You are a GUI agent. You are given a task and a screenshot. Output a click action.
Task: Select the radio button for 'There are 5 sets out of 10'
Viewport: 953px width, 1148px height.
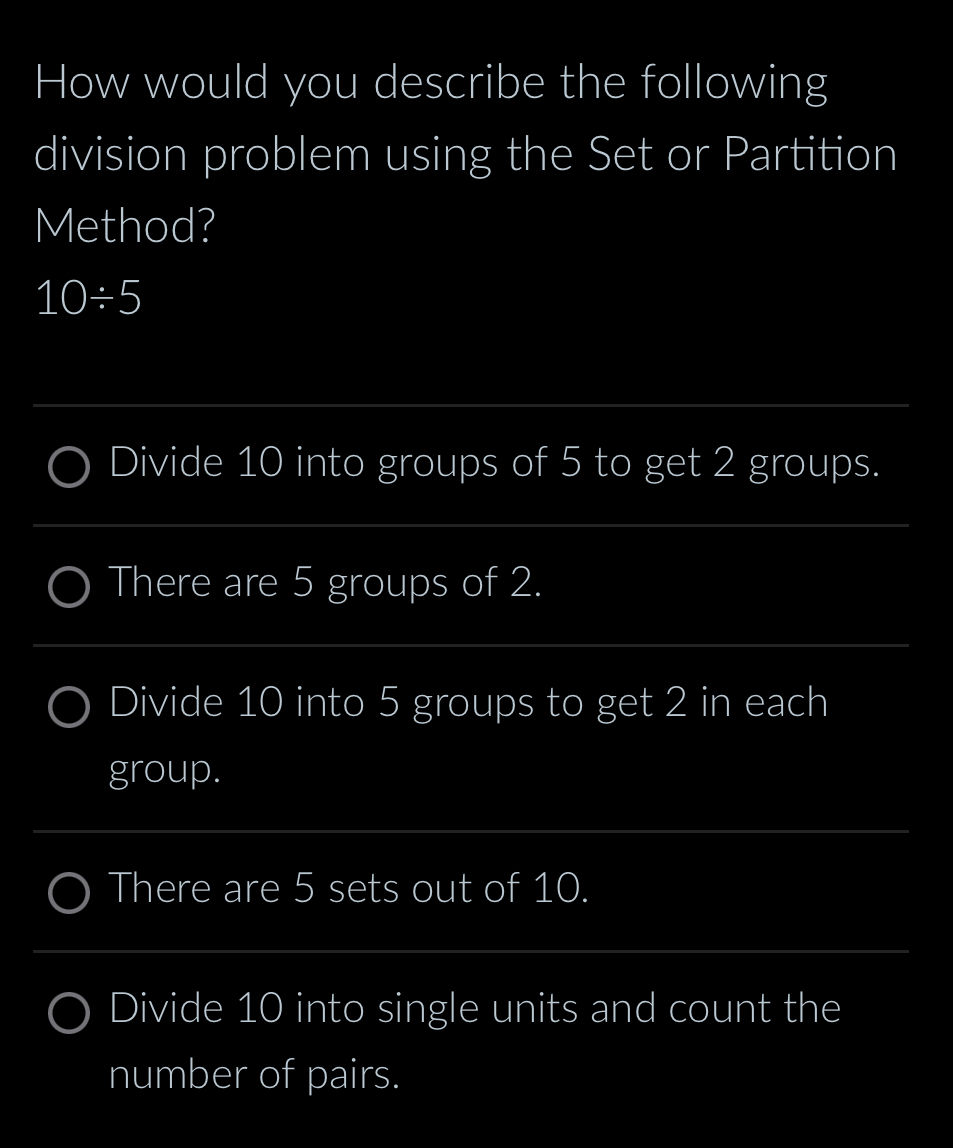[69, 894]
